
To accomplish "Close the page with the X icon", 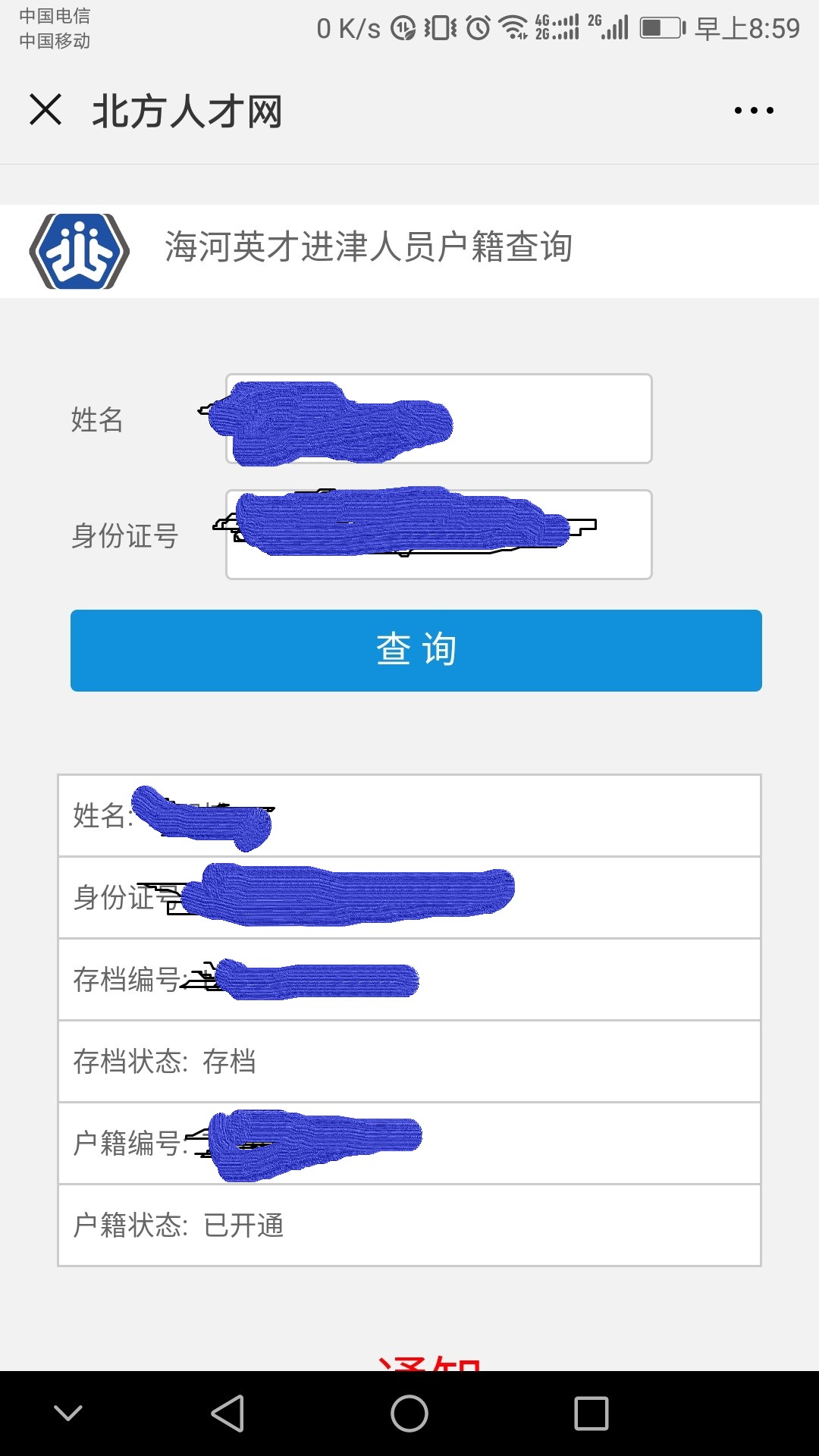I will tap(47, 110).
